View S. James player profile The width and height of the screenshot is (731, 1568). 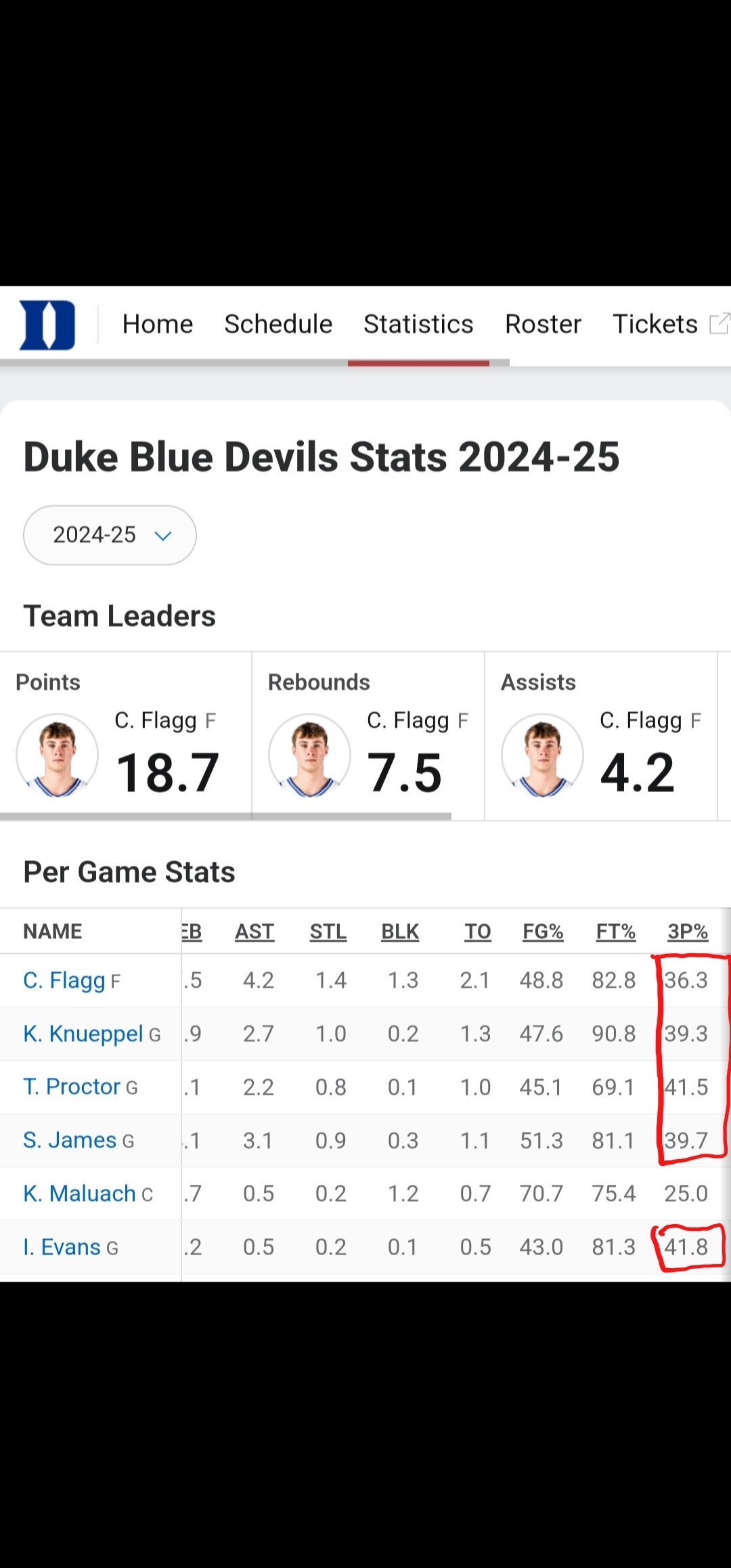(x=70, y=1140)
